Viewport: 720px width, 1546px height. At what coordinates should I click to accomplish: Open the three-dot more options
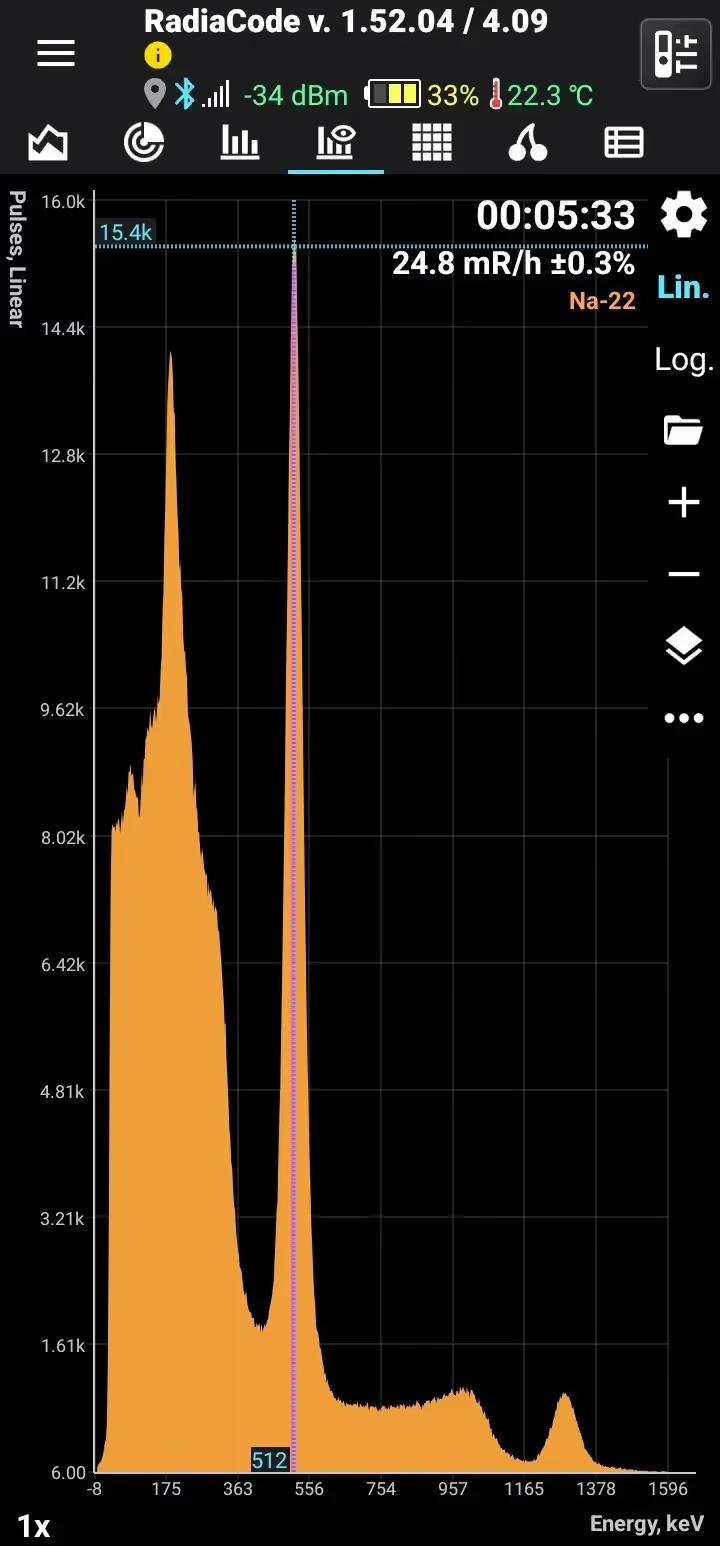(x=684, y=718)
